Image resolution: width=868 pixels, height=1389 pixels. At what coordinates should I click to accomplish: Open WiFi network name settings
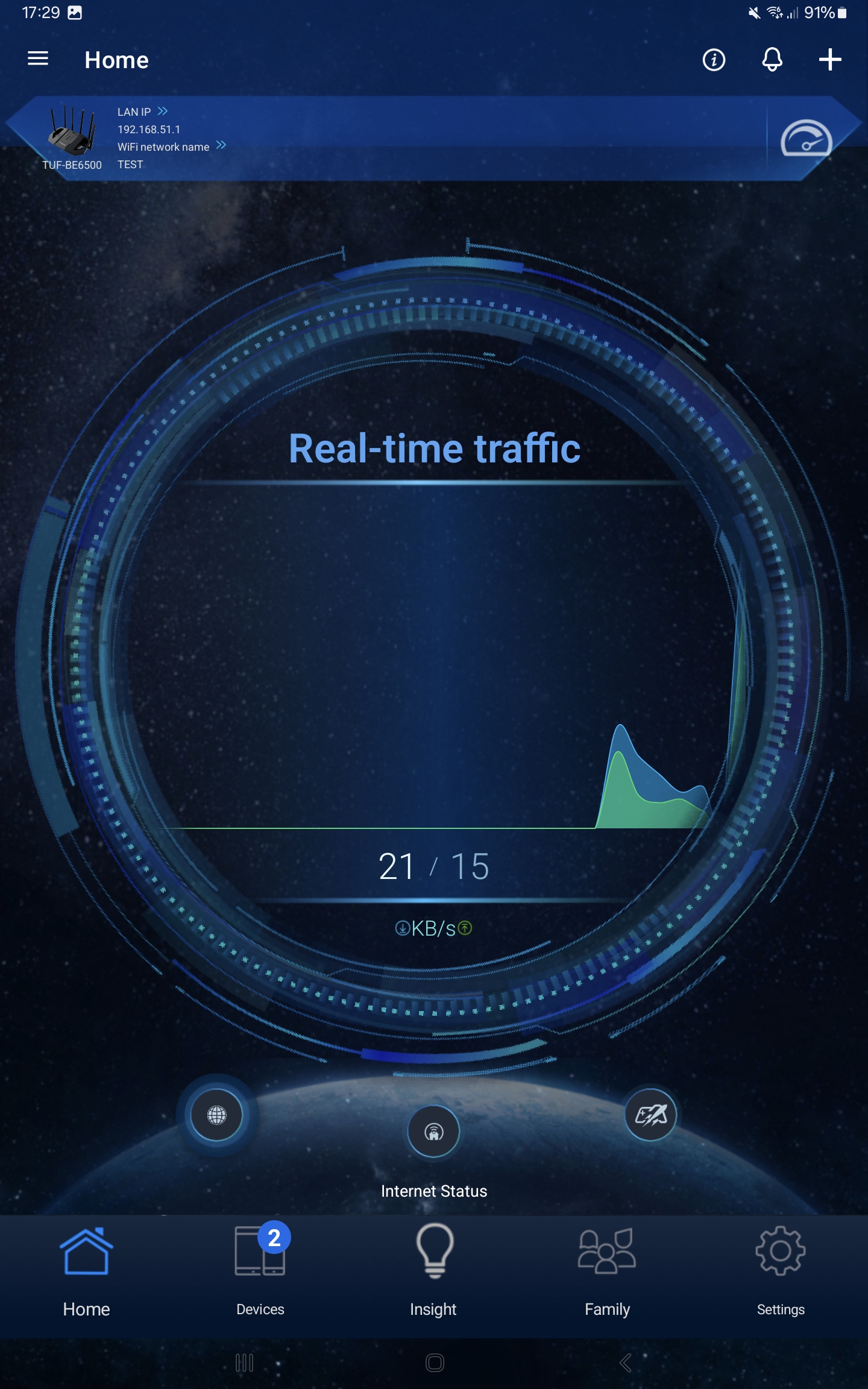point(172,146)
